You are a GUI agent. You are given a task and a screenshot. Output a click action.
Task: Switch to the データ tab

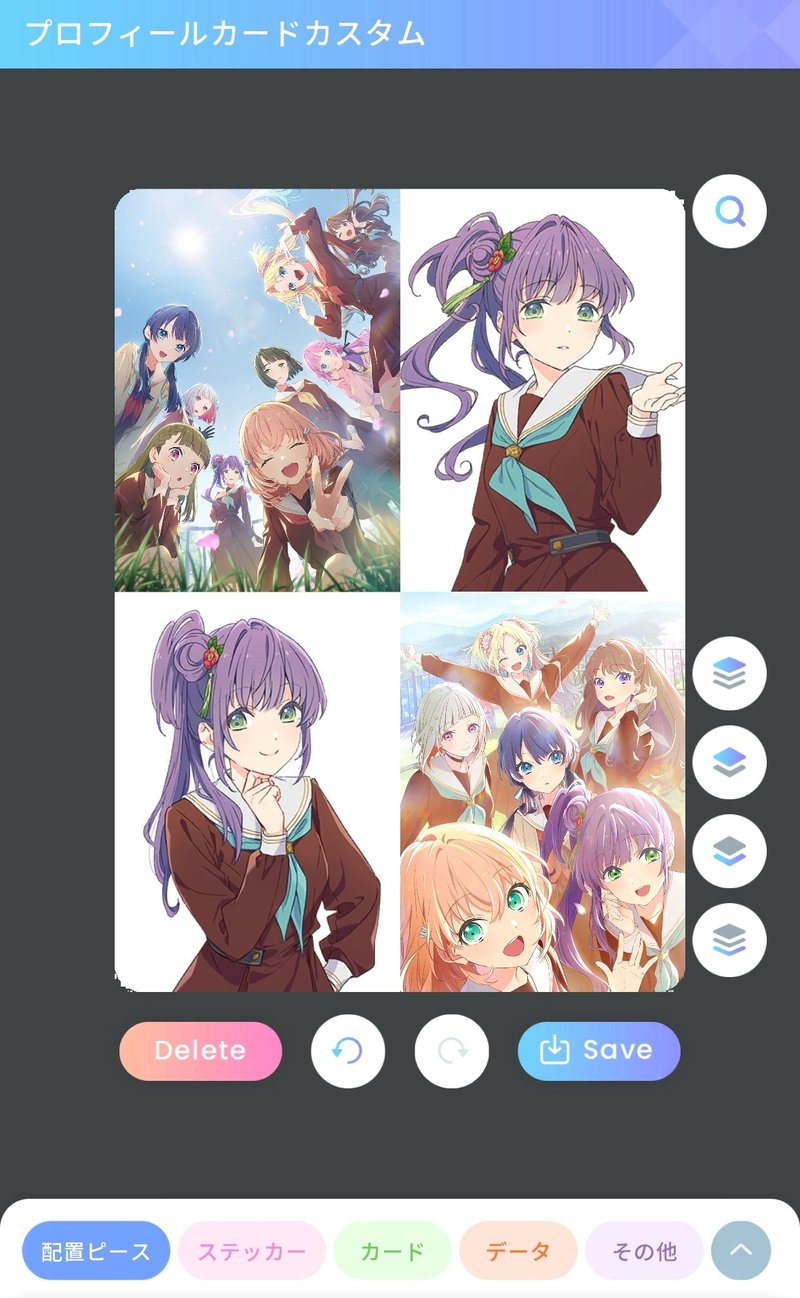[x=518, y=1251]
